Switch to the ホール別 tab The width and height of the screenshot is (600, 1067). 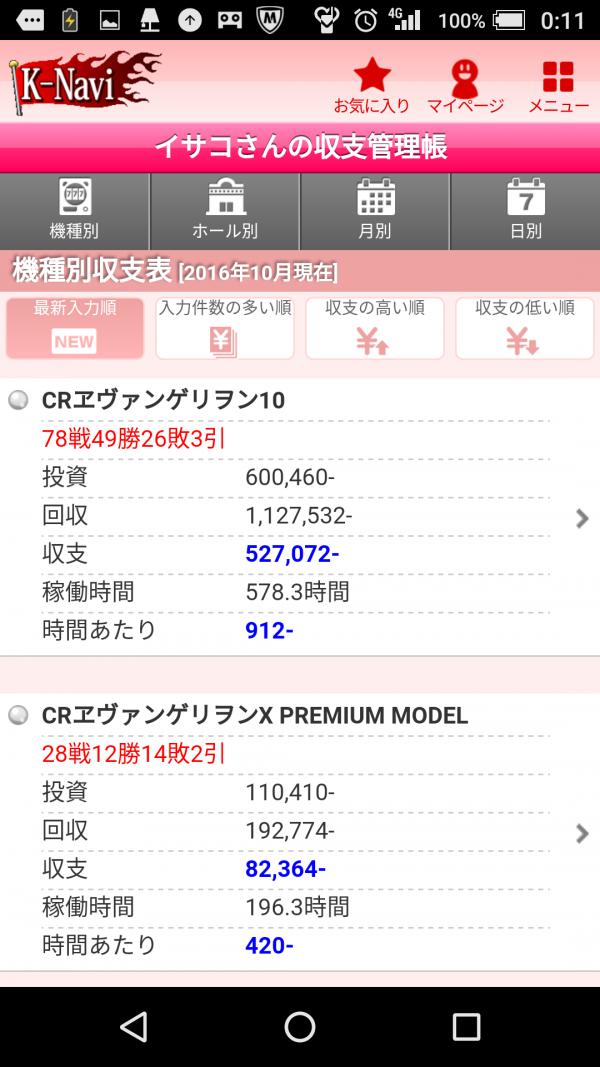224,212
